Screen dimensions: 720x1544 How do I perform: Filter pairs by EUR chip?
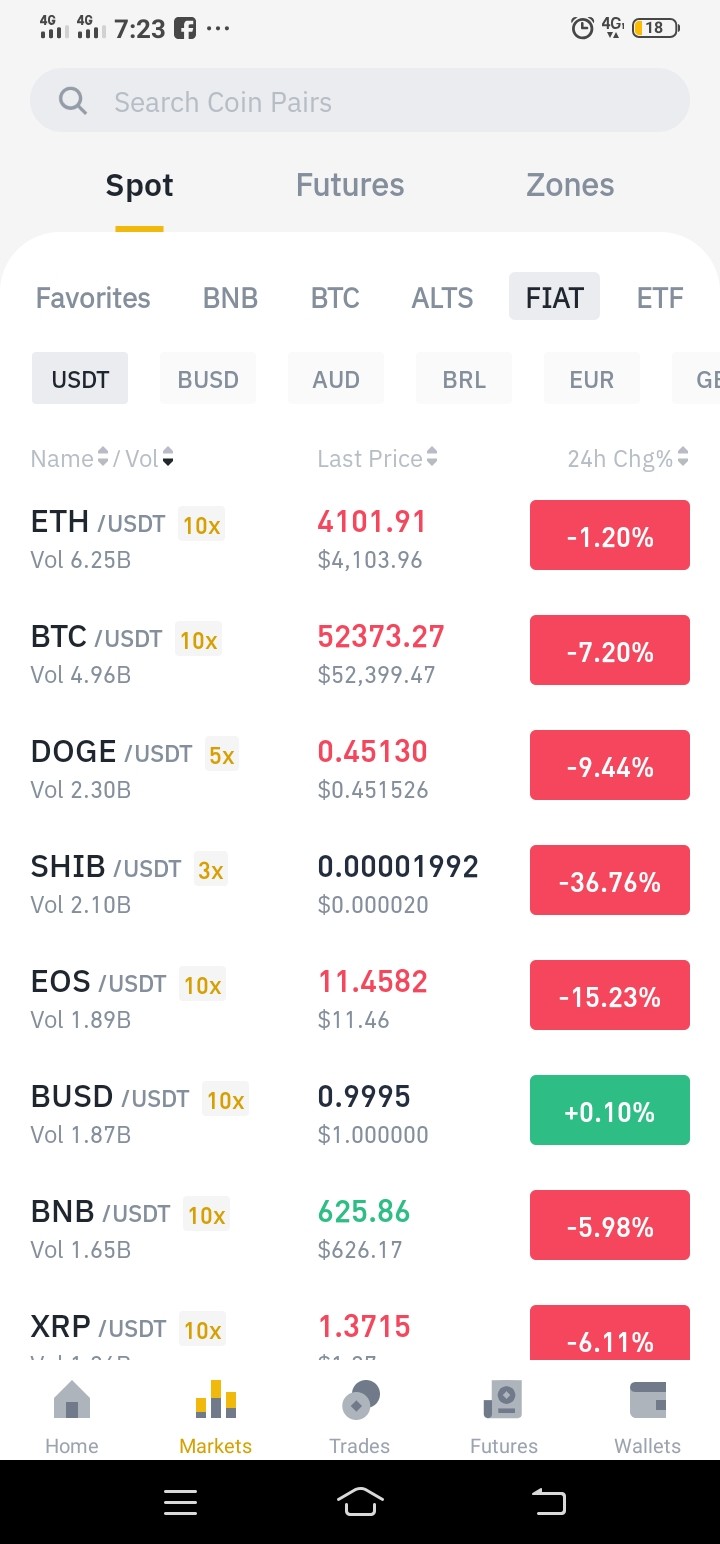592,379
